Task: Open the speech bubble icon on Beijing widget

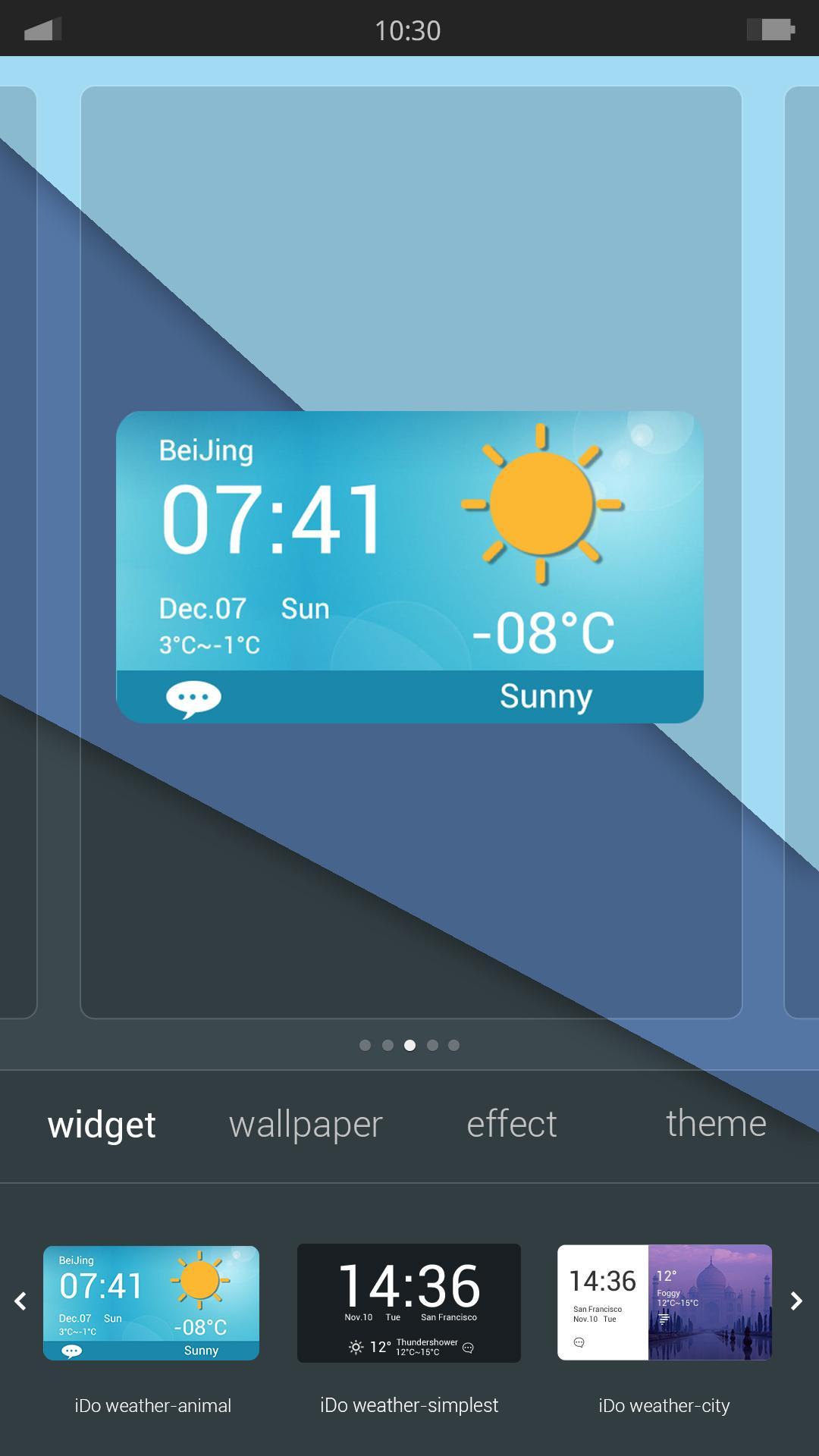Action: click(x=192, y=698)
